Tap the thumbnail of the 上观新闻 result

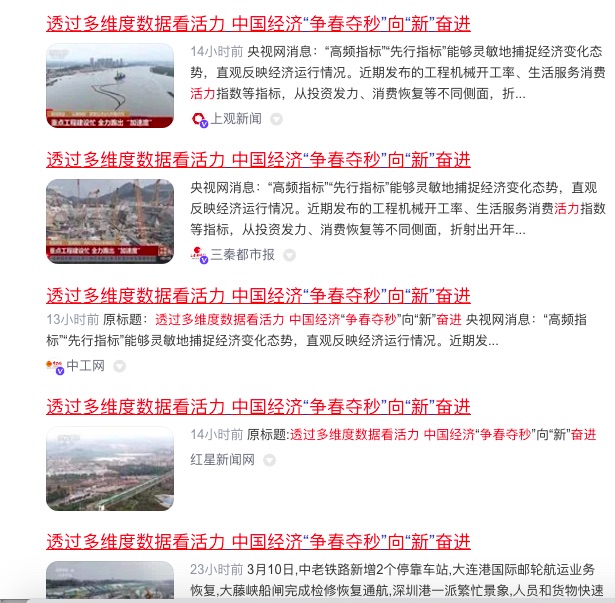(109, 83)
